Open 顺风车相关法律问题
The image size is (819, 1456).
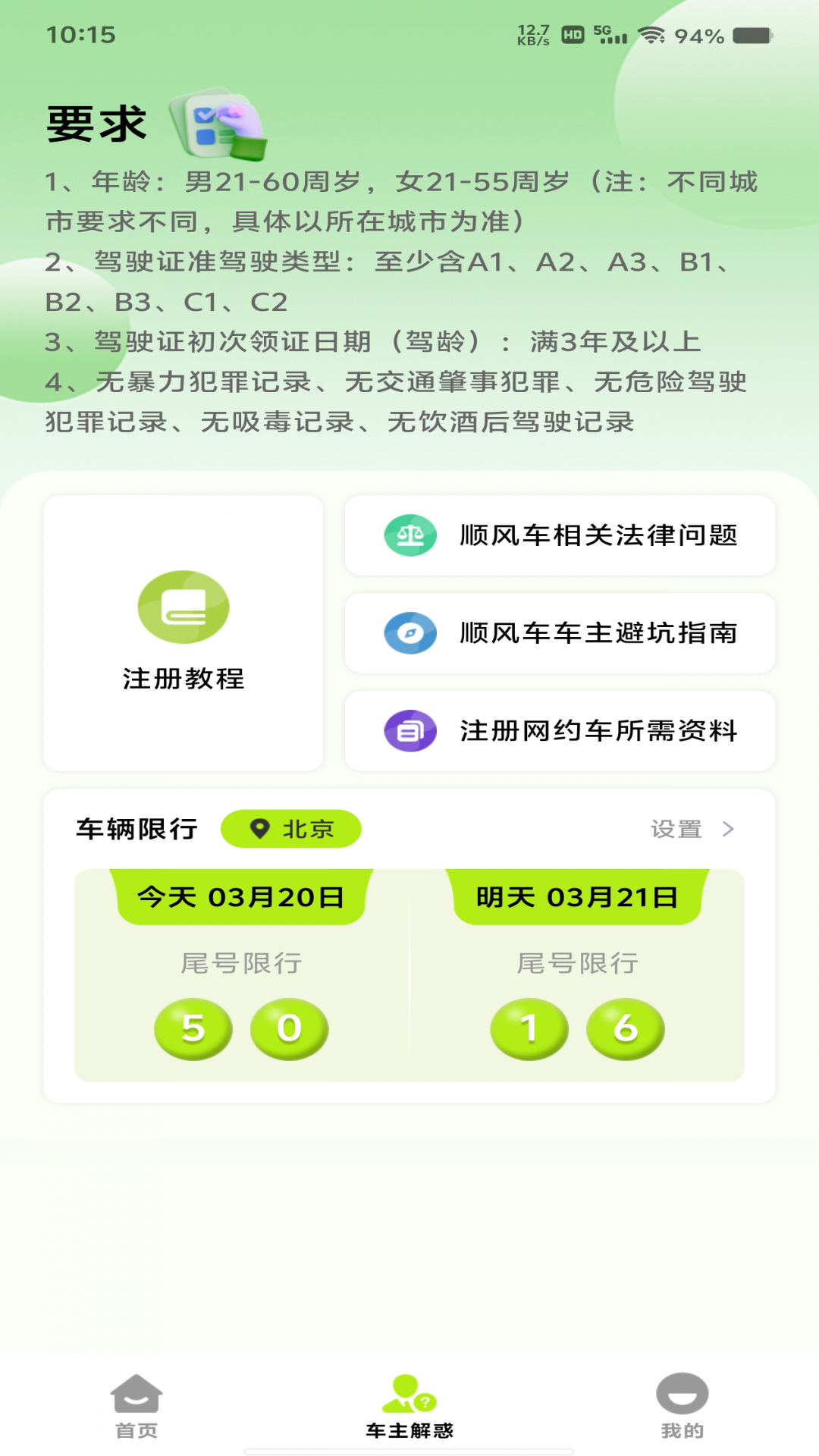pyautogui.click(x=560, y=535)
